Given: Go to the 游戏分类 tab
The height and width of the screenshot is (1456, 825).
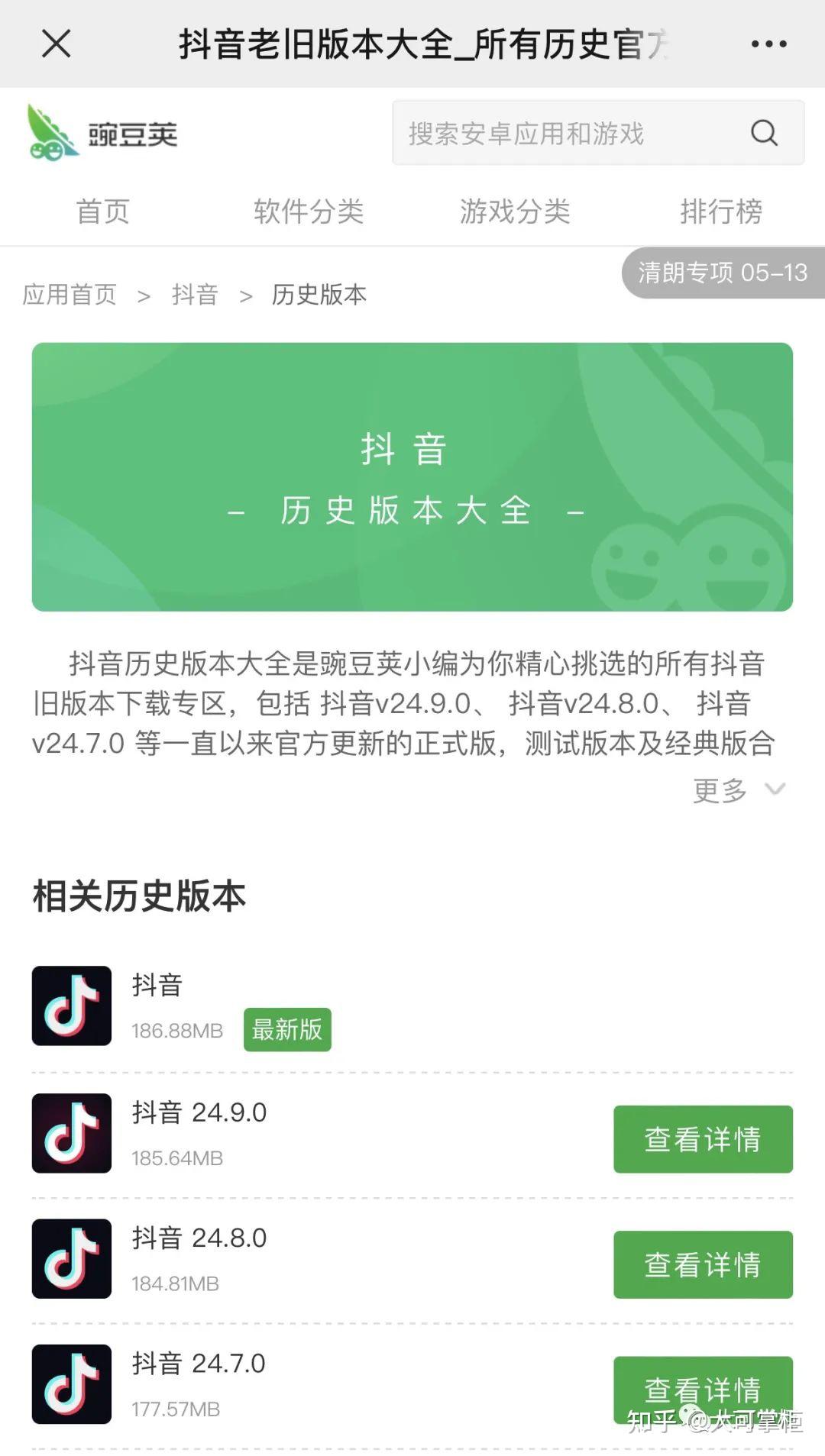Looking at the screenshot, I should pyautogui.click(x=515, y=211).
